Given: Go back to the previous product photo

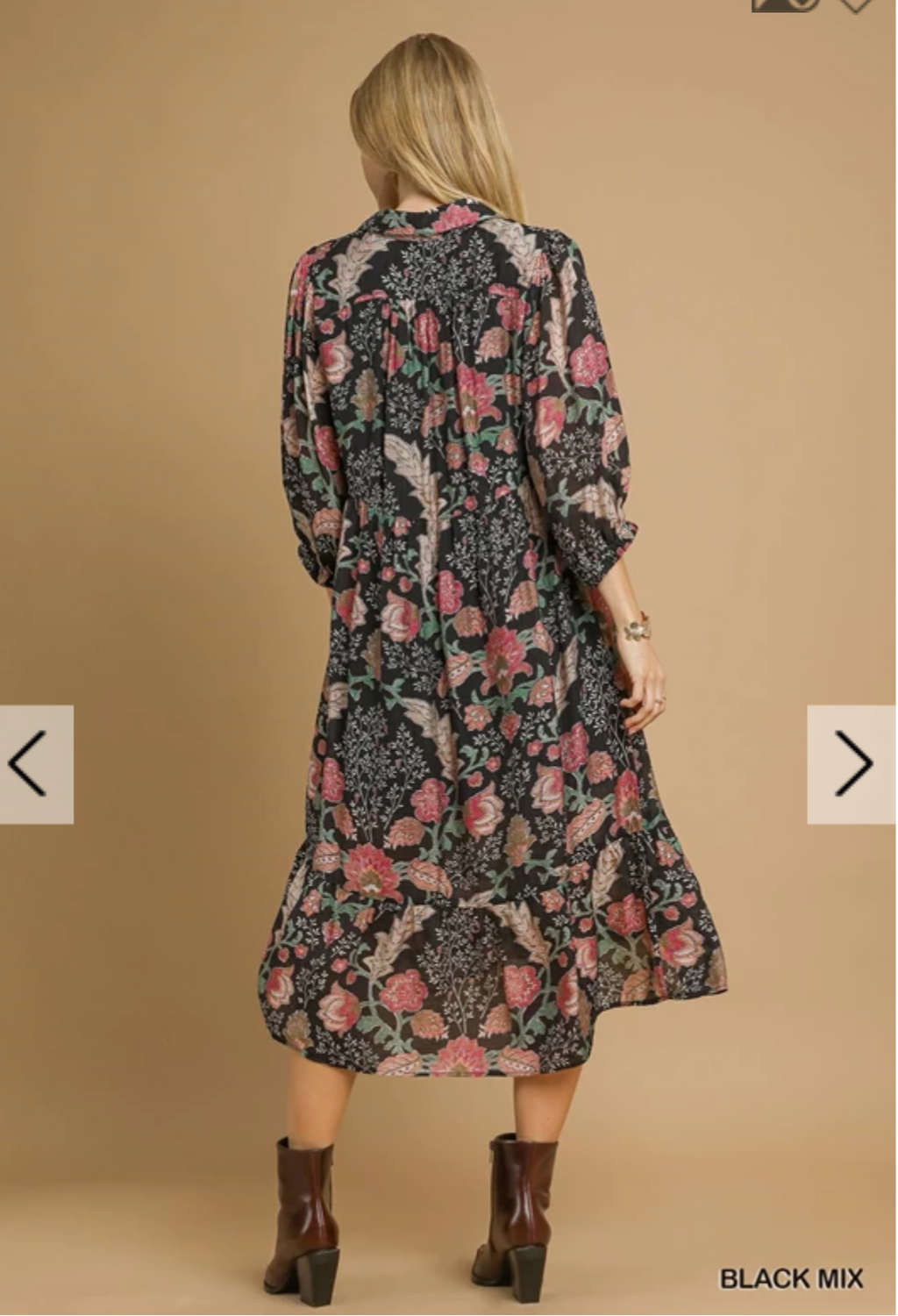Looking at the screenshot, I should click(x=35, y=763).
